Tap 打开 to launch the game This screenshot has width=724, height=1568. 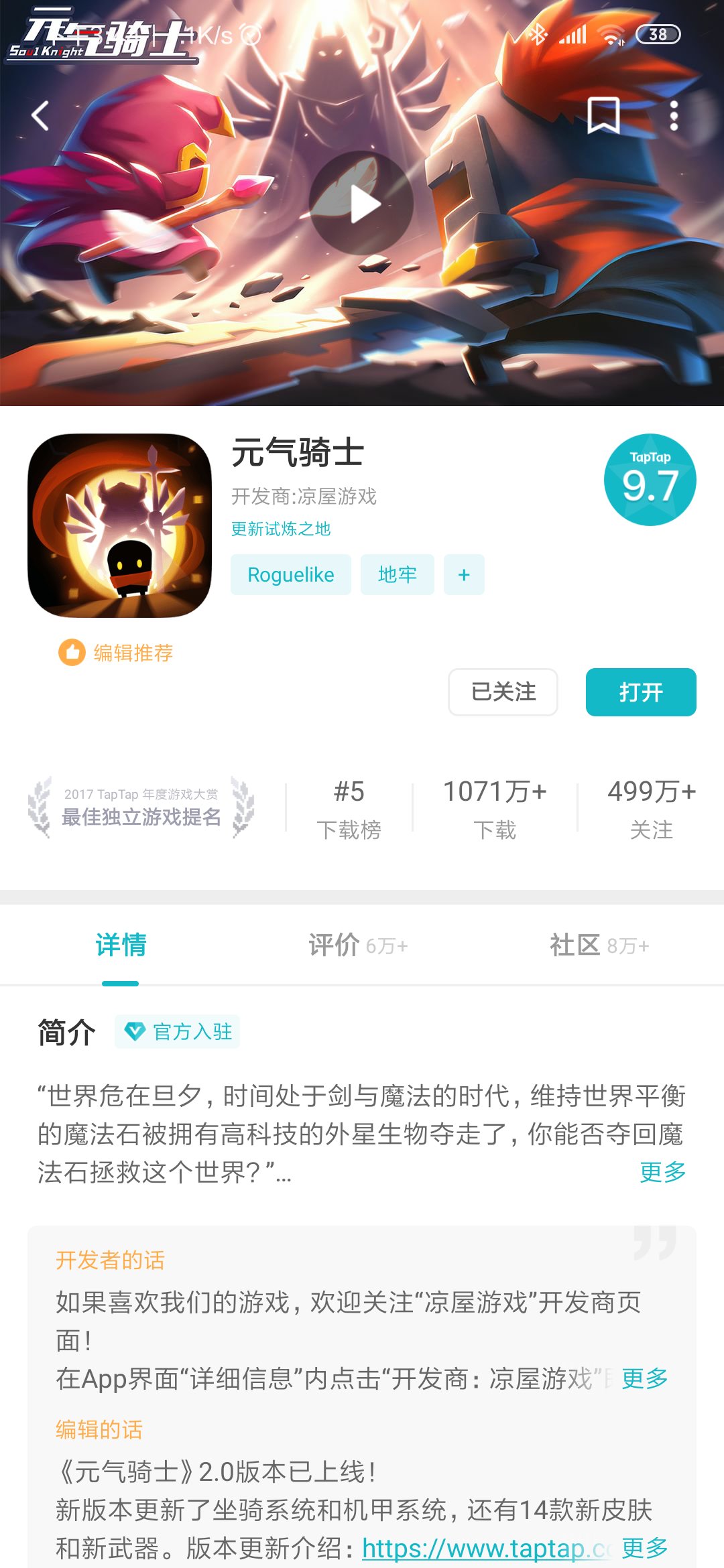point(641,692)
